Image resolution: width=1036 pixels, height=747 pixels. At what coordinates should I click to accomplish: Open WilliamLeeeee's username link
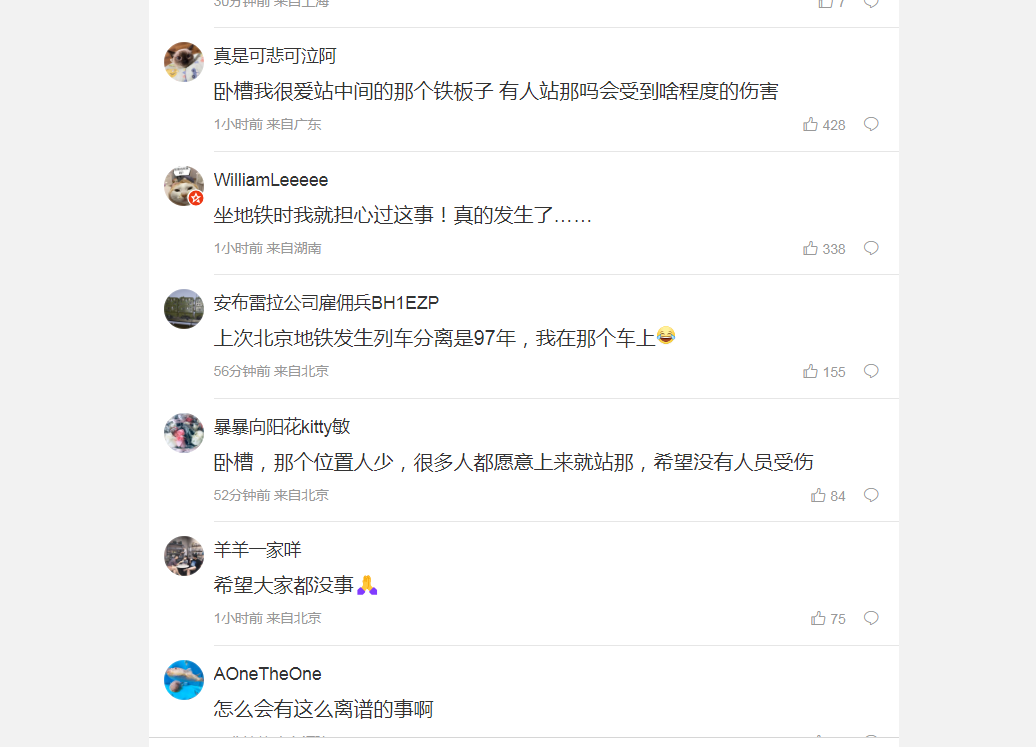tap(271, 180)
